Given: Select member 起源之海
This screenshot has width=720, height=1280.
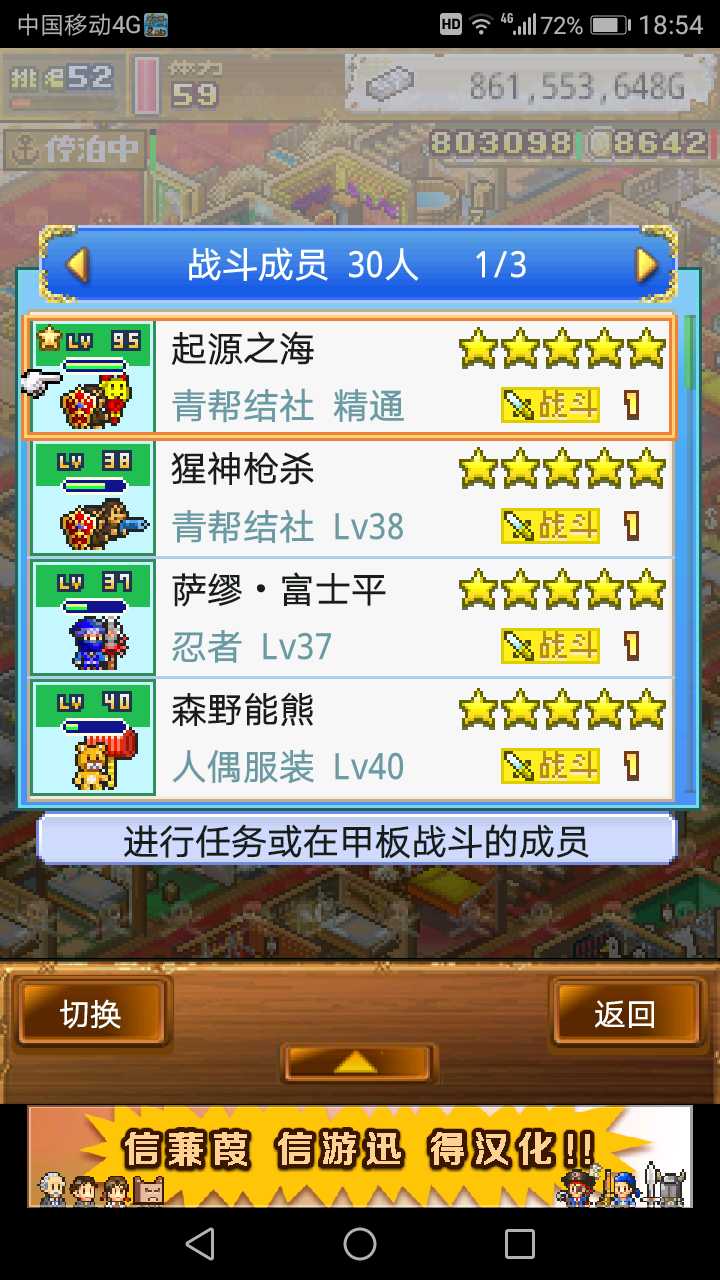Looking at the screenshot, I should 350,378.
